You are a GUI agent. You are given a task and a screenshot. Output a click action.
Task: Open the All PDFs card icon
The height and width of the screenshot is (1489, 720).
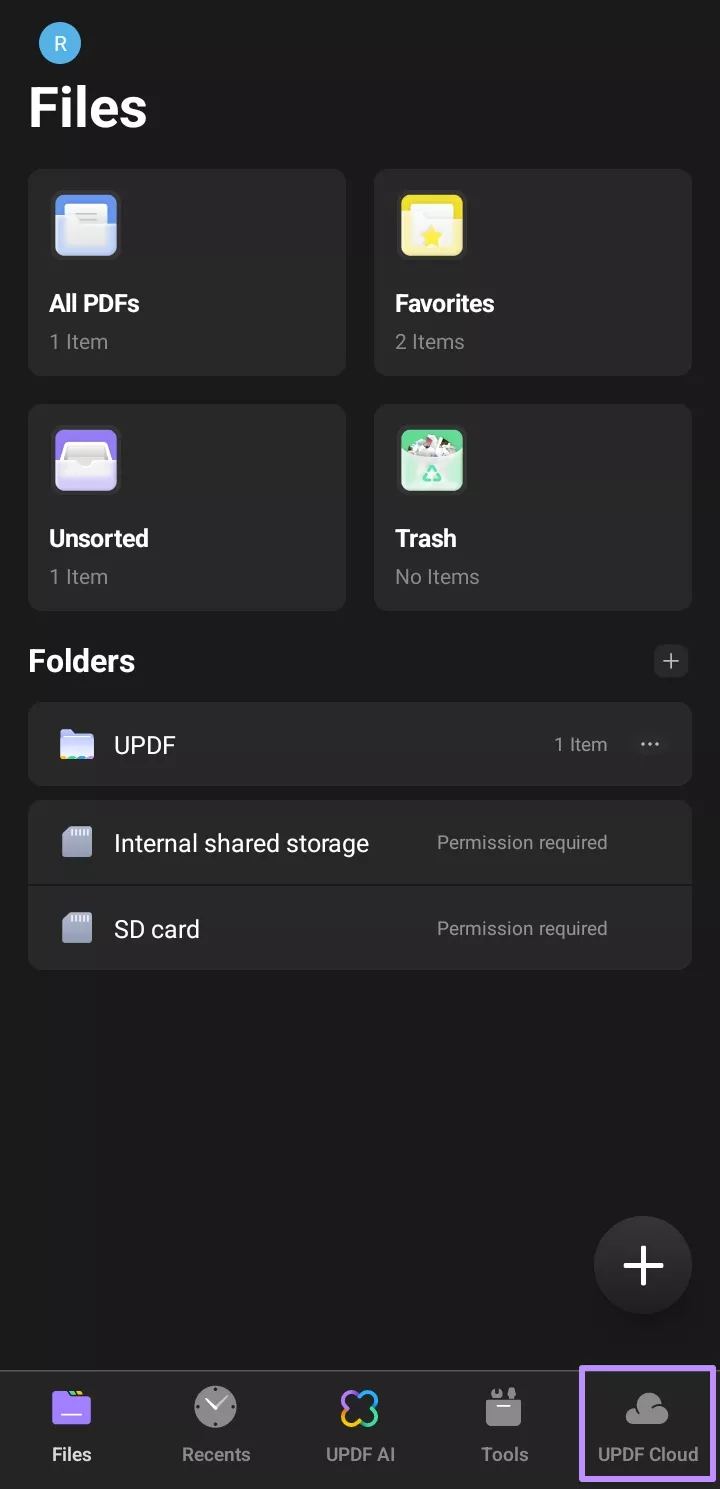(85, 225)
